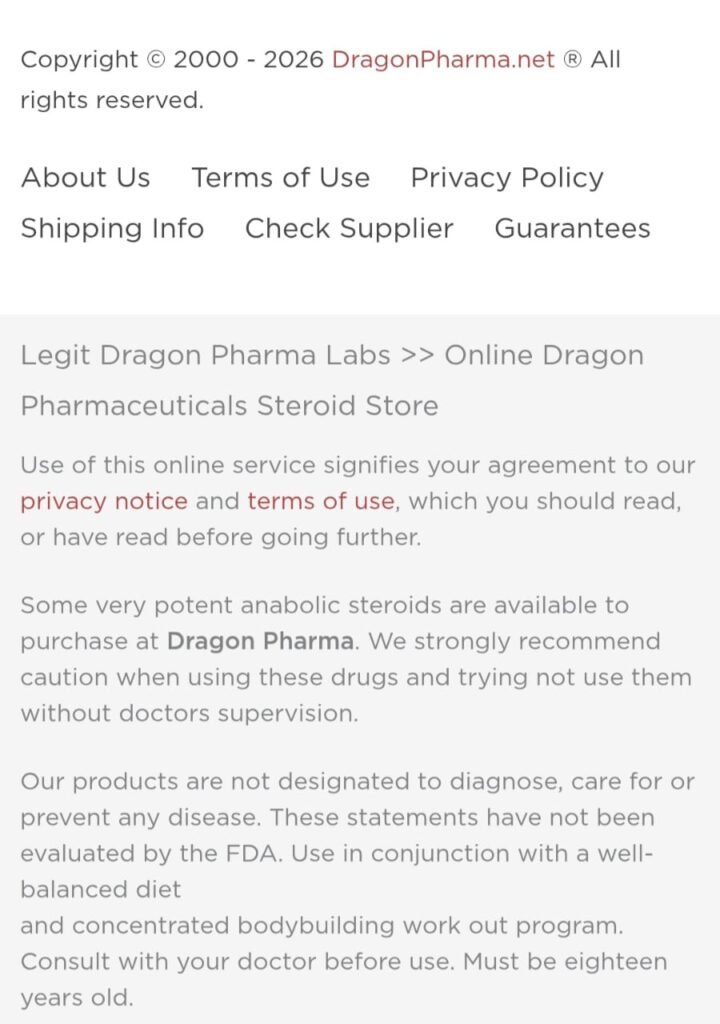720x1024 pixels.
Task: Go to Shipping Info
Action: point(112,229)
